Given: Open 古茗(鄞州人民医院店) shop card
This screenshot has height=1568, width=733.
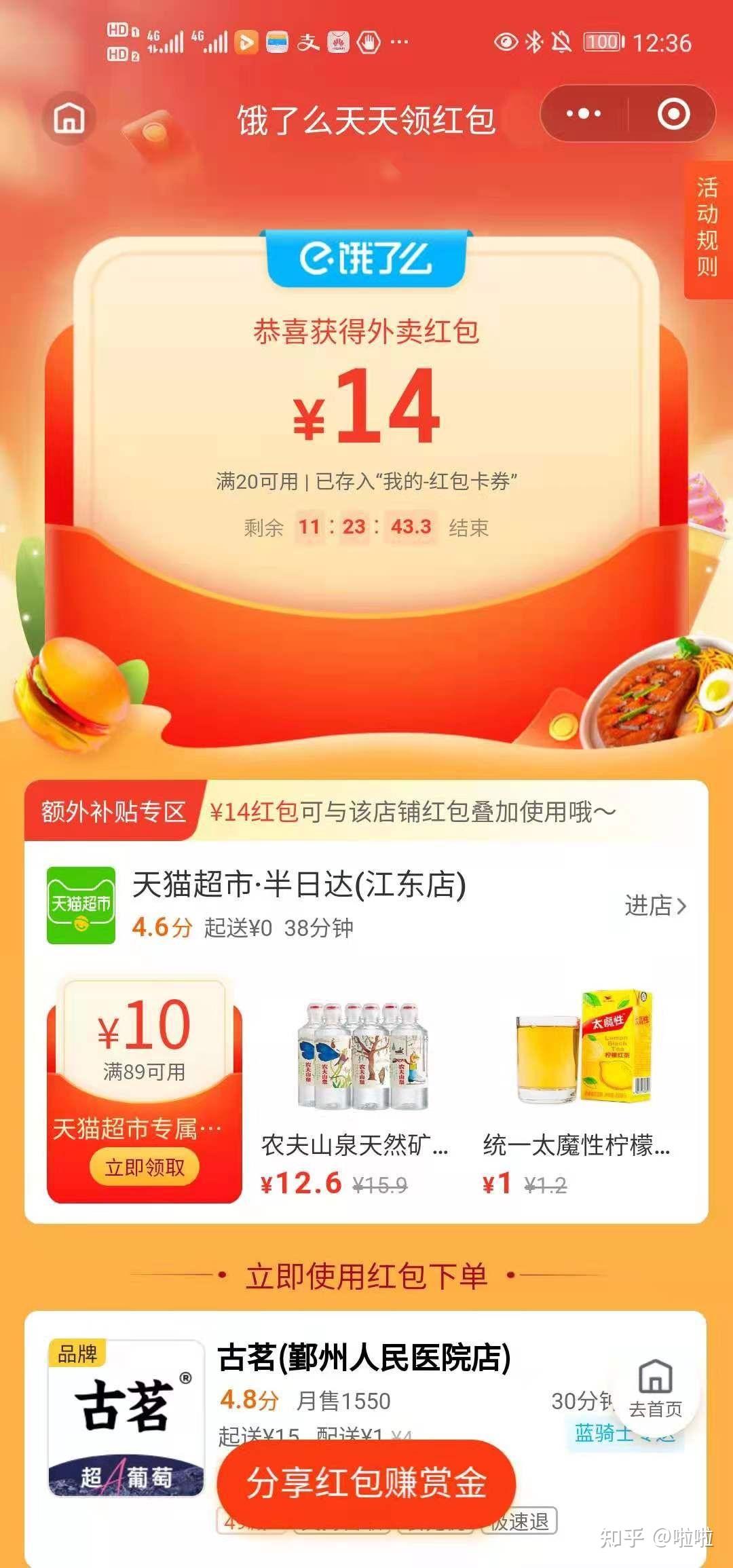Looking at the screenshot, I should [x=364, y=1359].
